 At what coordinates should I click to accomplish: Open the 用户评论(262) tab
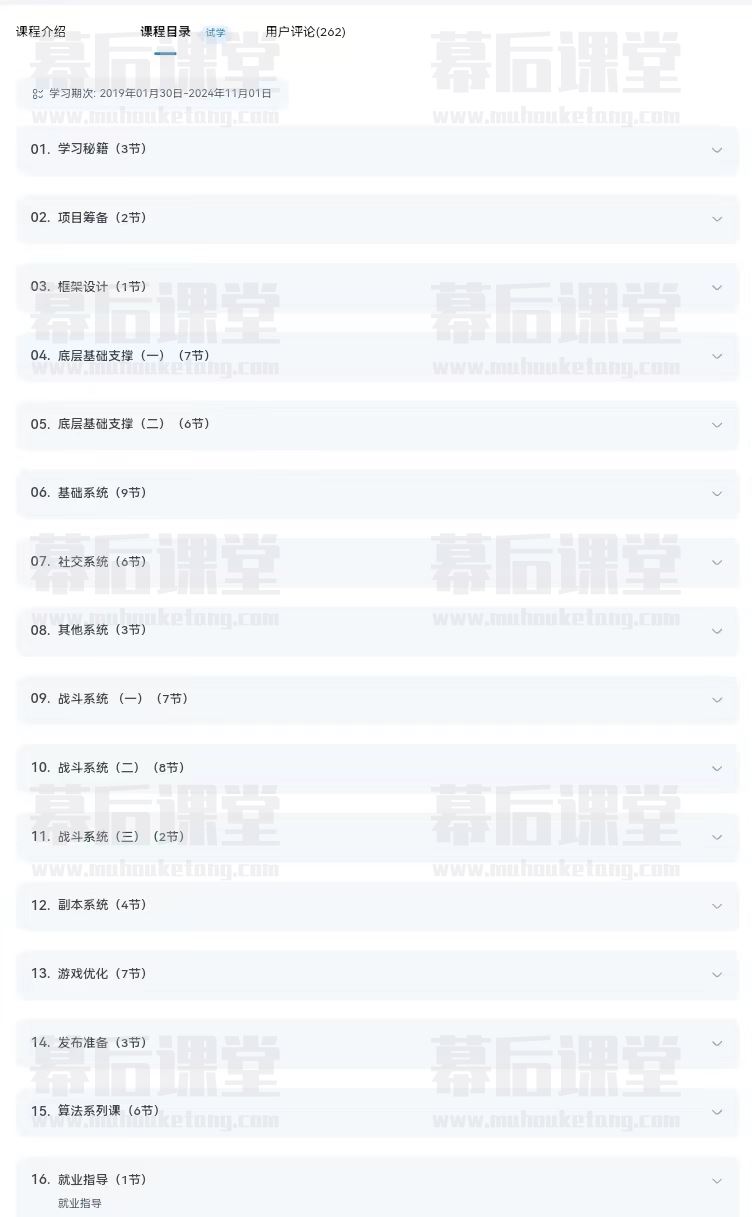(305, 32)
